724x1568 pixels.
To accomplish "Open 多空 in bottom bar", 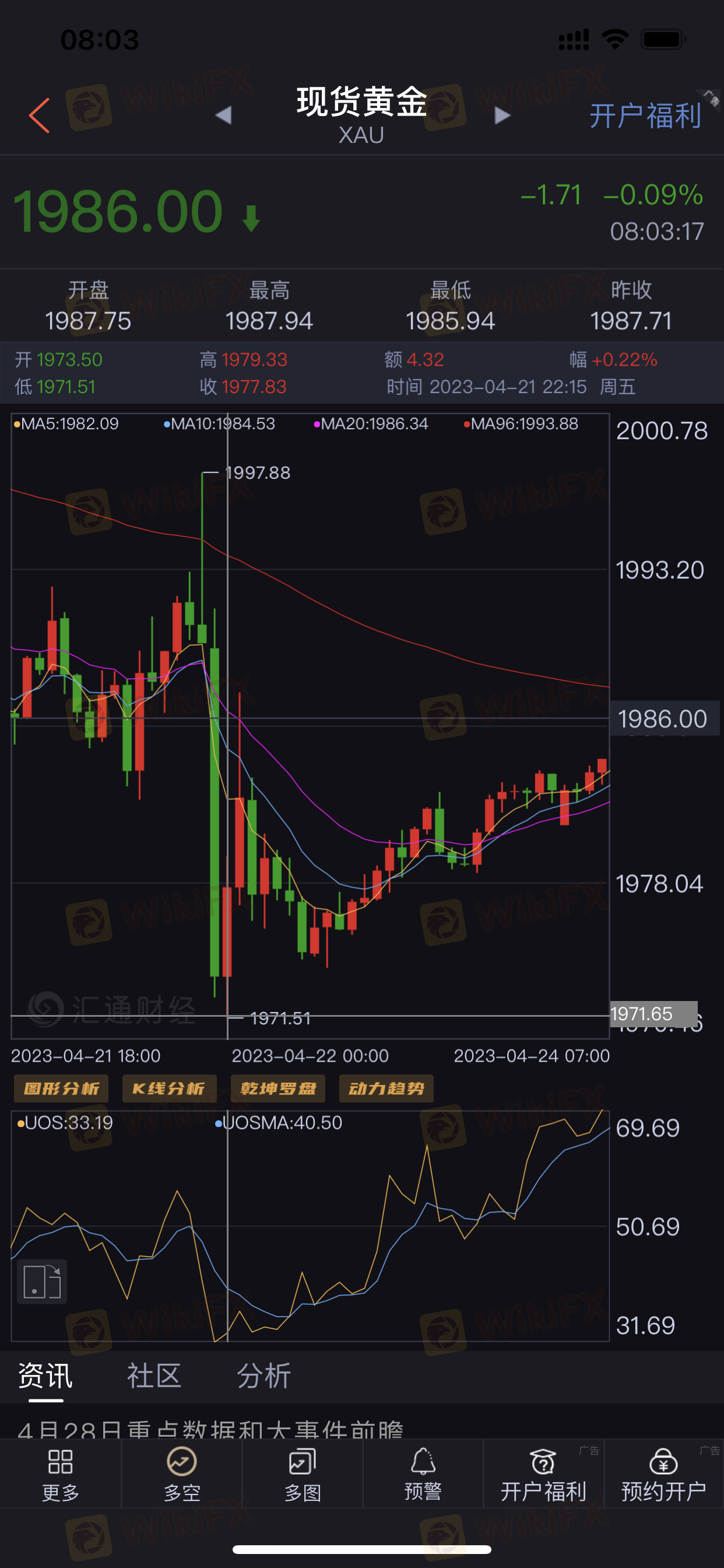I will (181, 1474).
